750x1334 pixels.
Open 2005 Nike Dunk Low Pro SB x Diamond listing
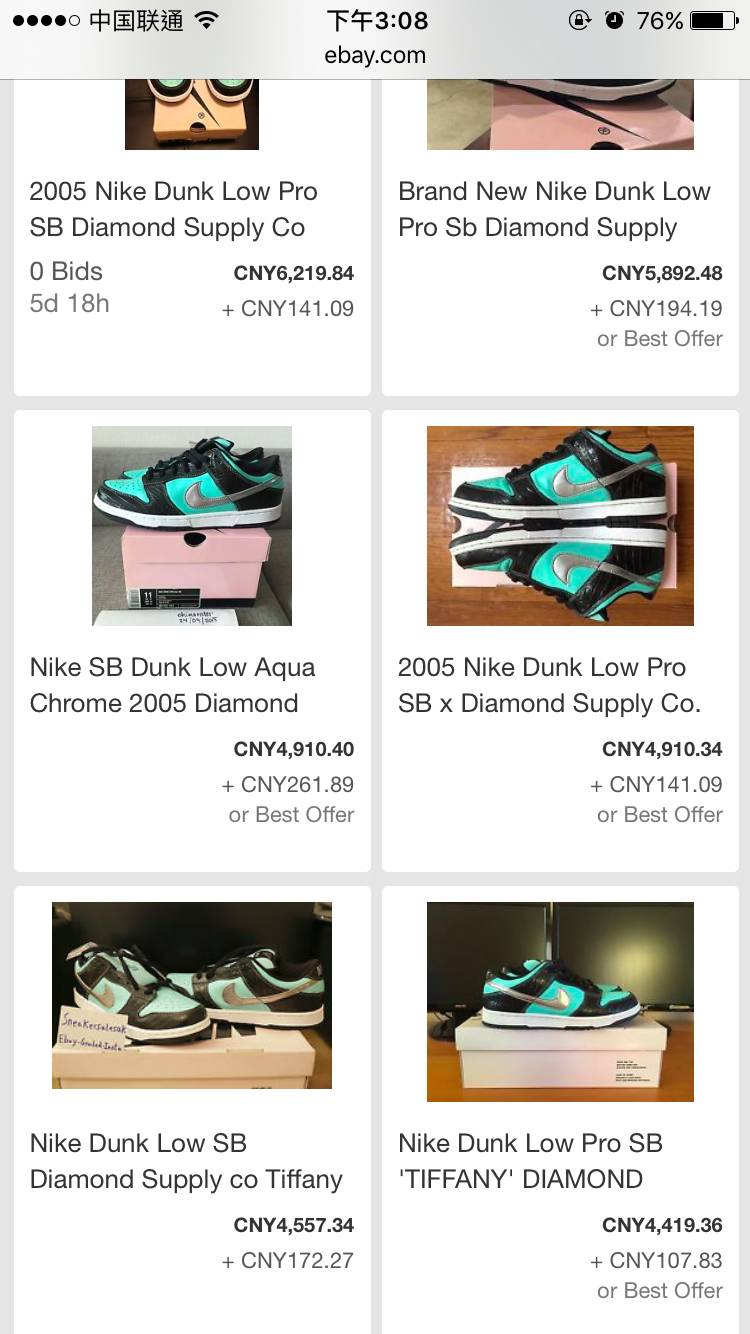(x=549, y=685)
